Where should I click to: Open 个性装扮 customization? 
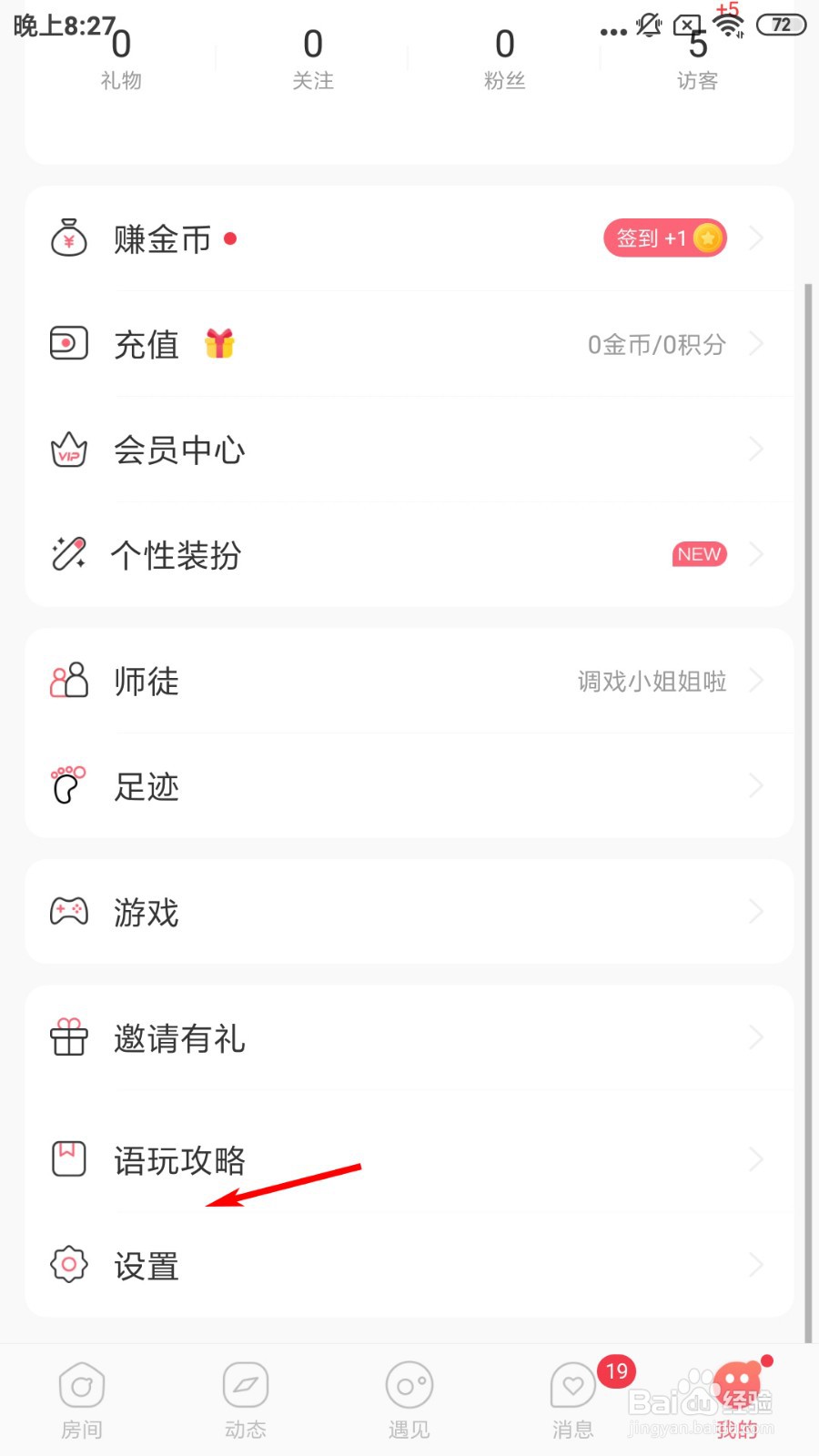pyautogui.click(x=409, y=554)
